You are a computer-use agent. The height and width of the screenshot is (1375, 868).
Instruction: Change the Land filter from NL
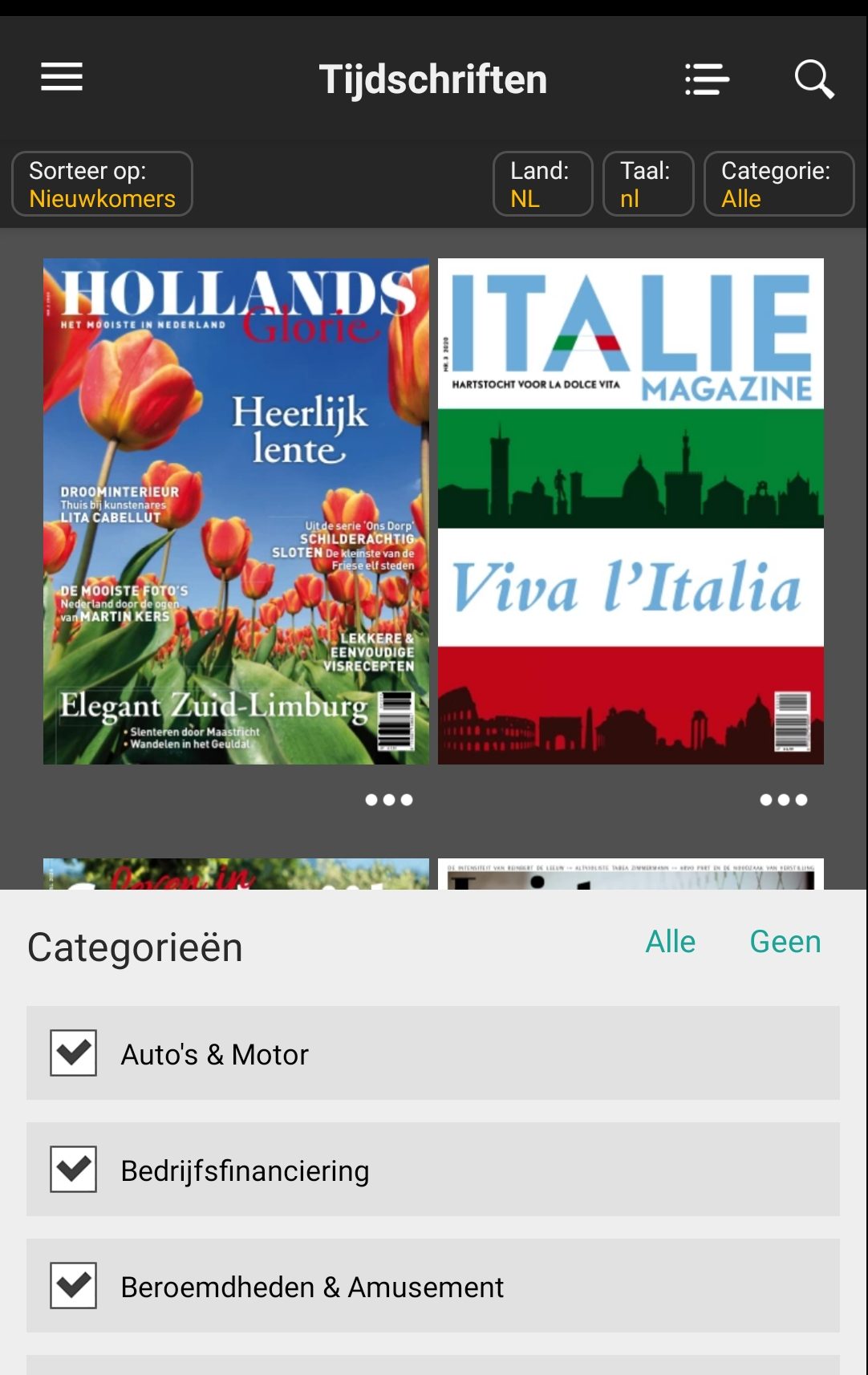point(542,184)
